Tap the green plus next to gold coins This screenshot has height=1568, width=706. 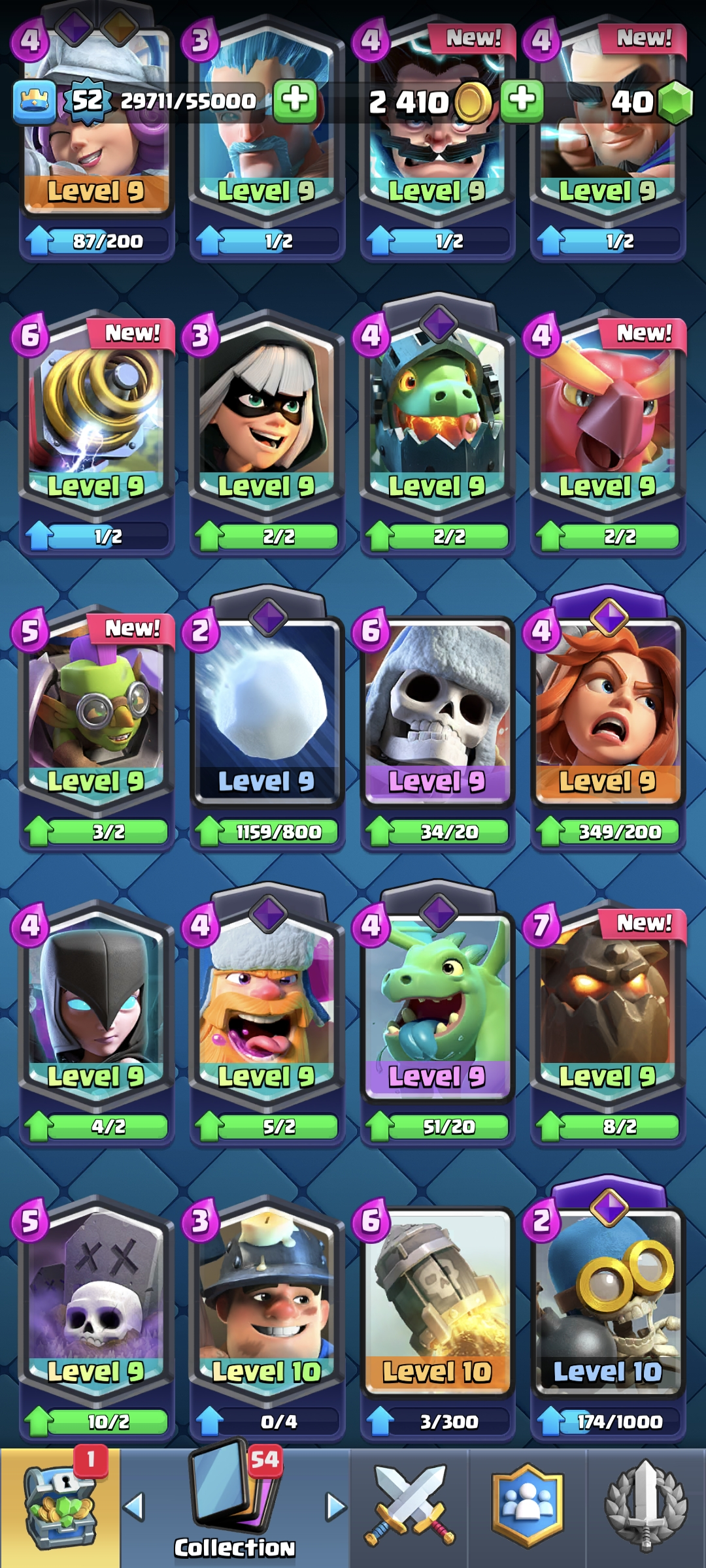(522, 101)
